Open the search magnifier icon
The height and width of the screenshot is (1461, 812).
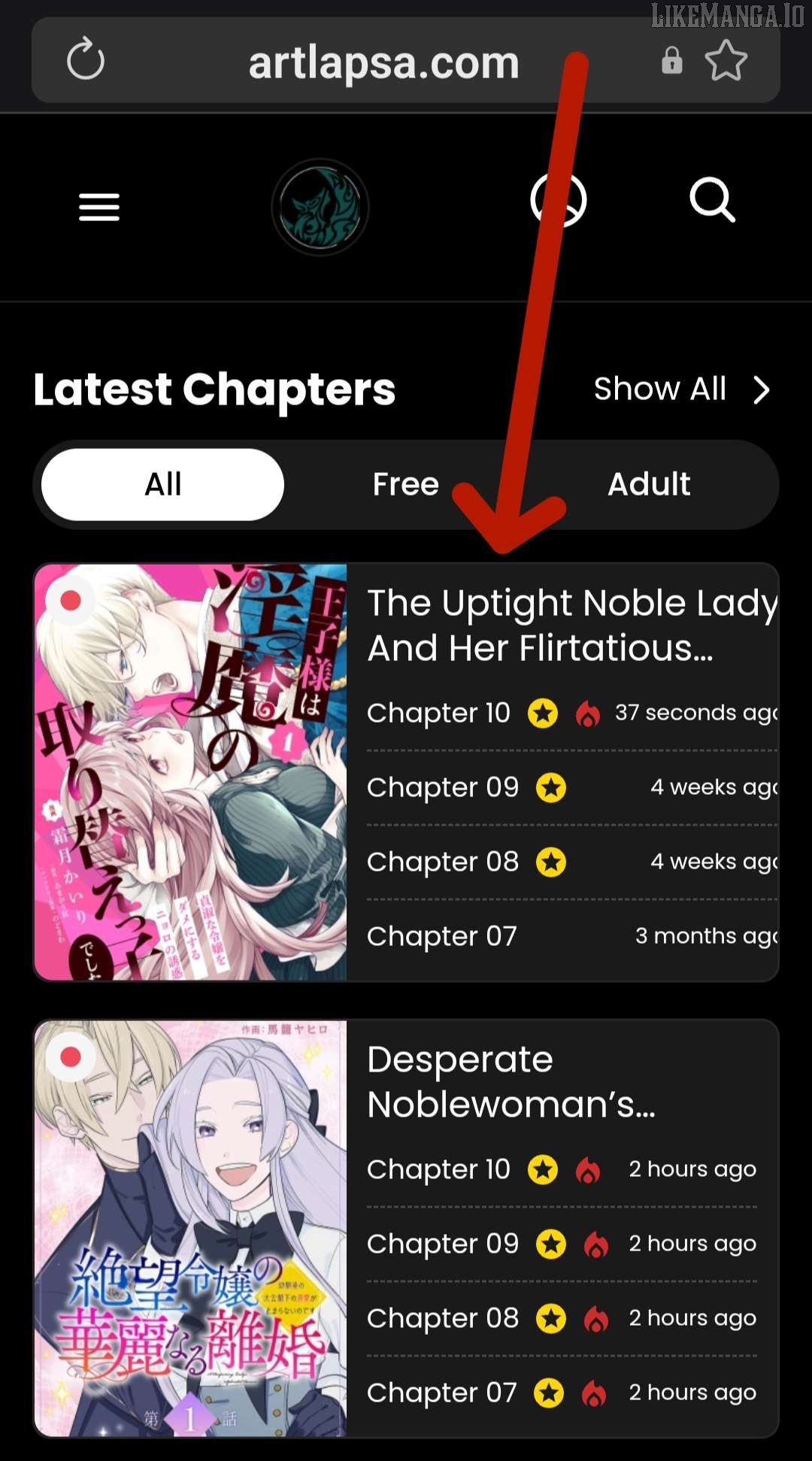(x=711, y=201)
